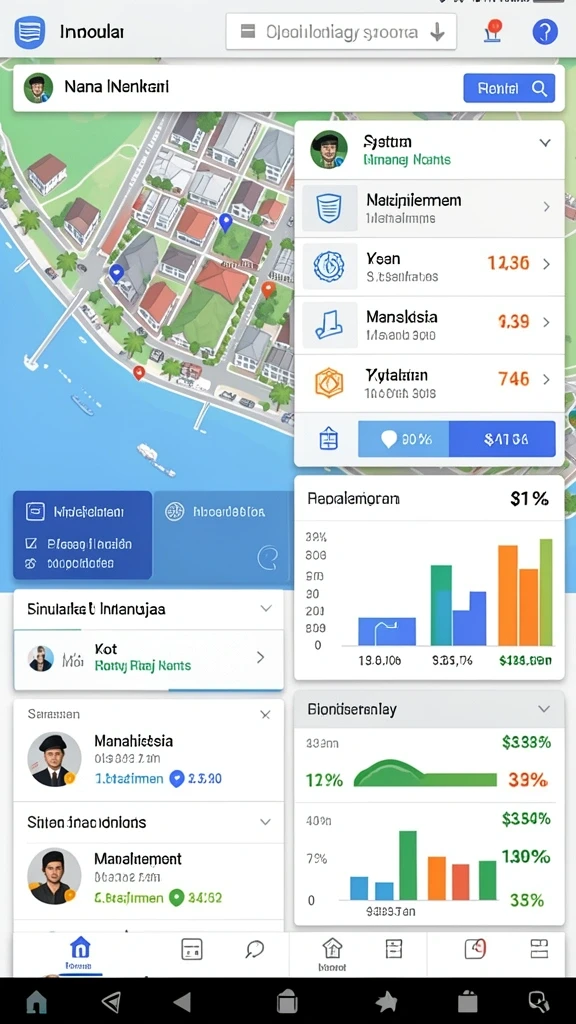Close the Saranen card
The height and width of the screenshot is (1024, 576).
(x=265, y=715)
